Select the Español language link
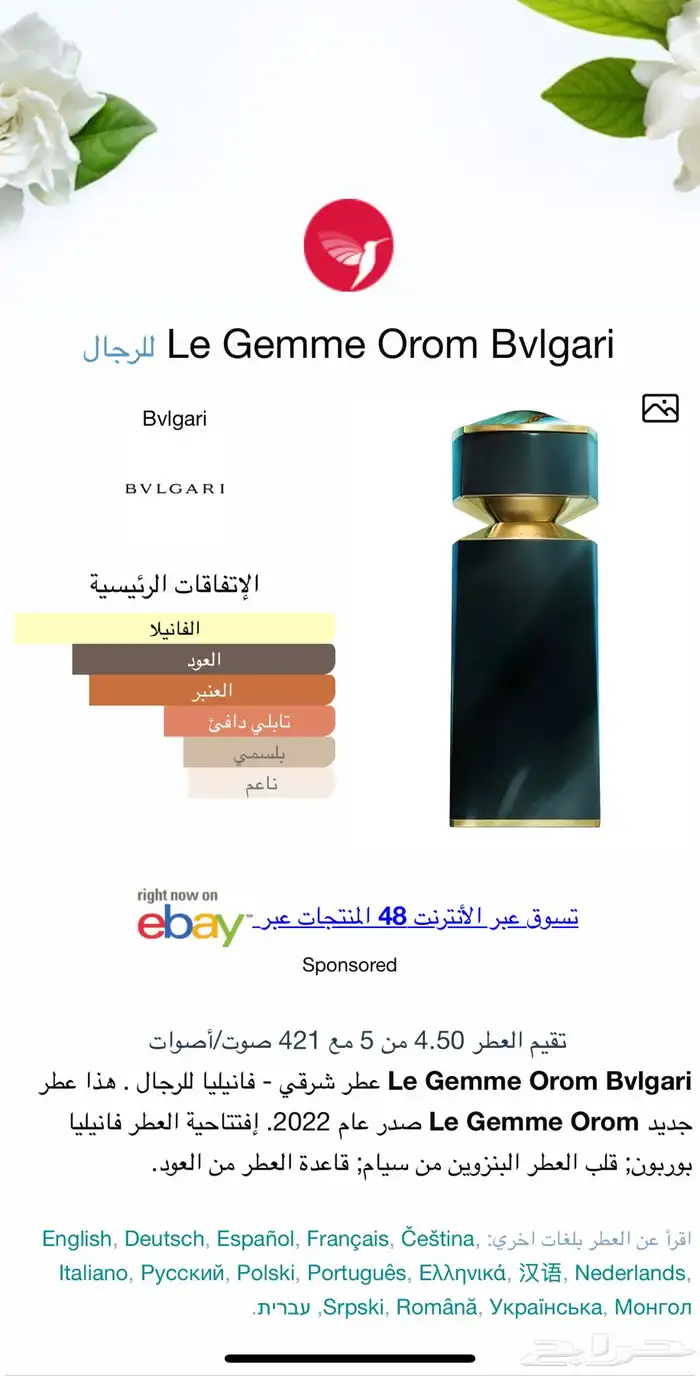This screenshot has width=700, height=1376. point(256,1239)
